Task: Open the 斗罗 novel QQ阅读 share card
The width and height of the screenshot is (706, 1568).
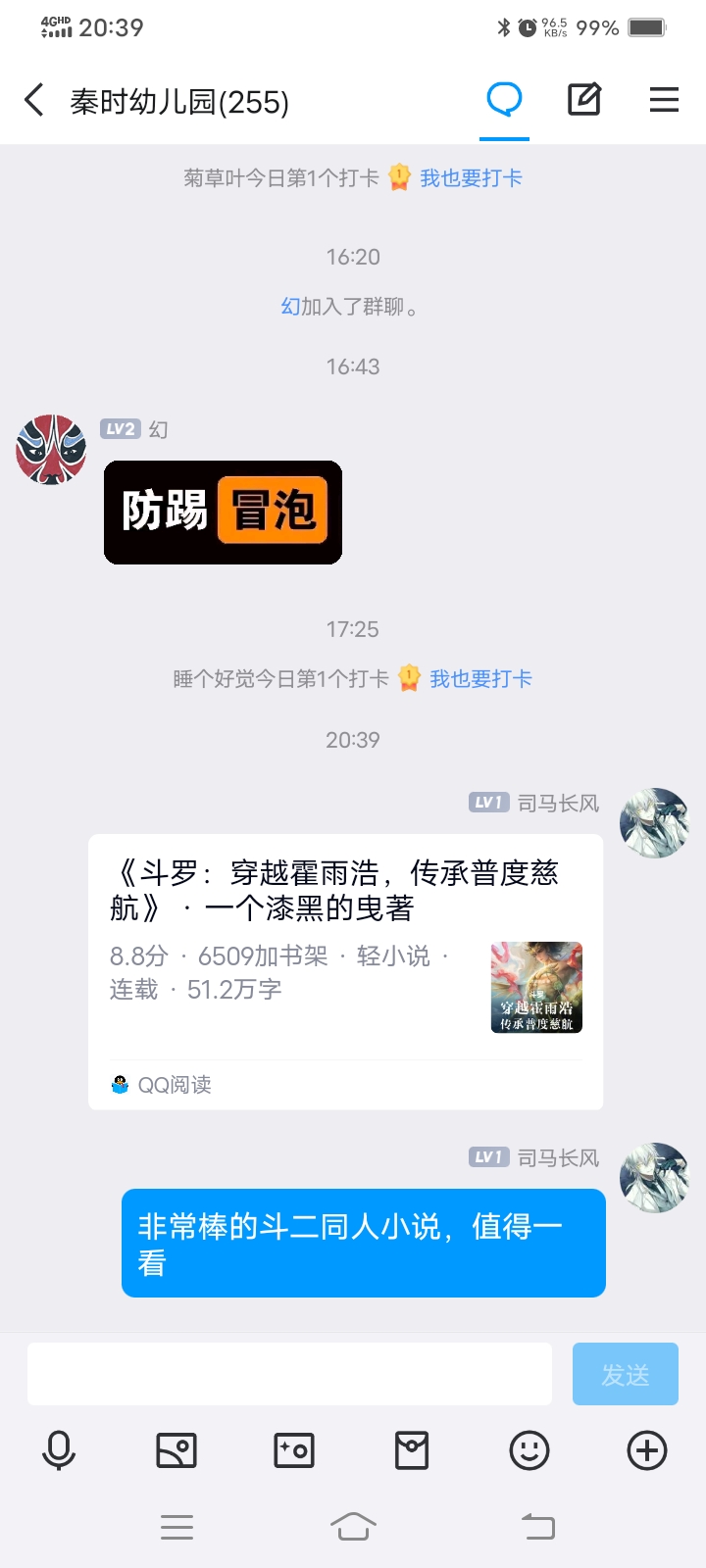Action: 345,970
